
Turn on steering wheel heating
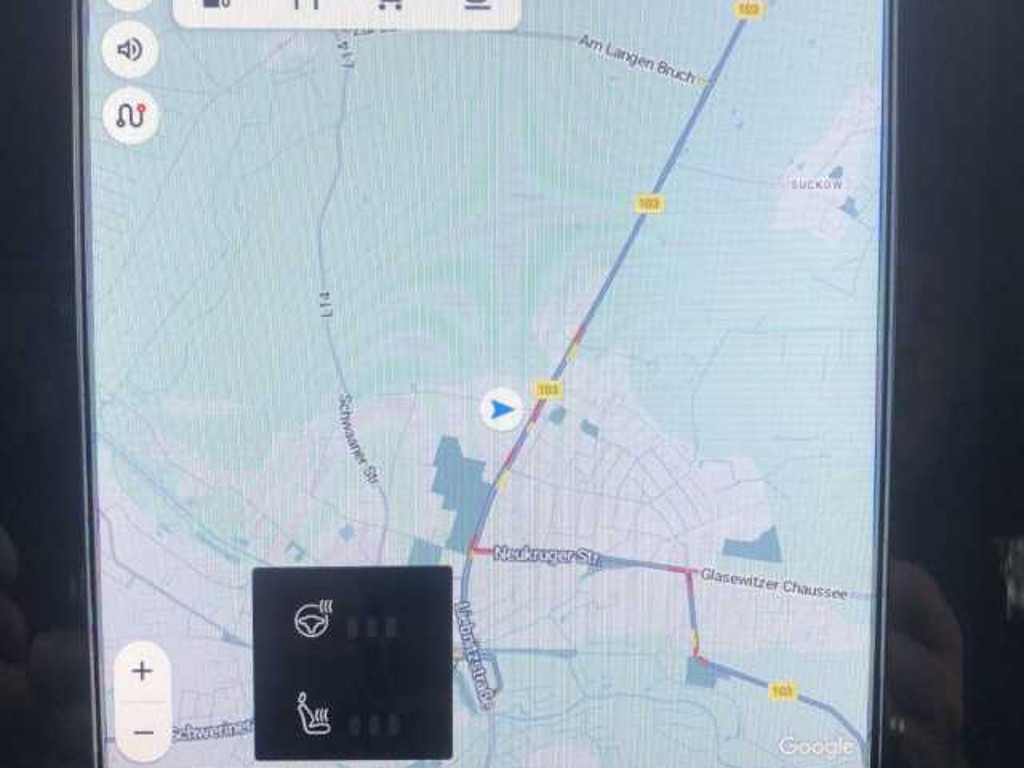(313, 620)
